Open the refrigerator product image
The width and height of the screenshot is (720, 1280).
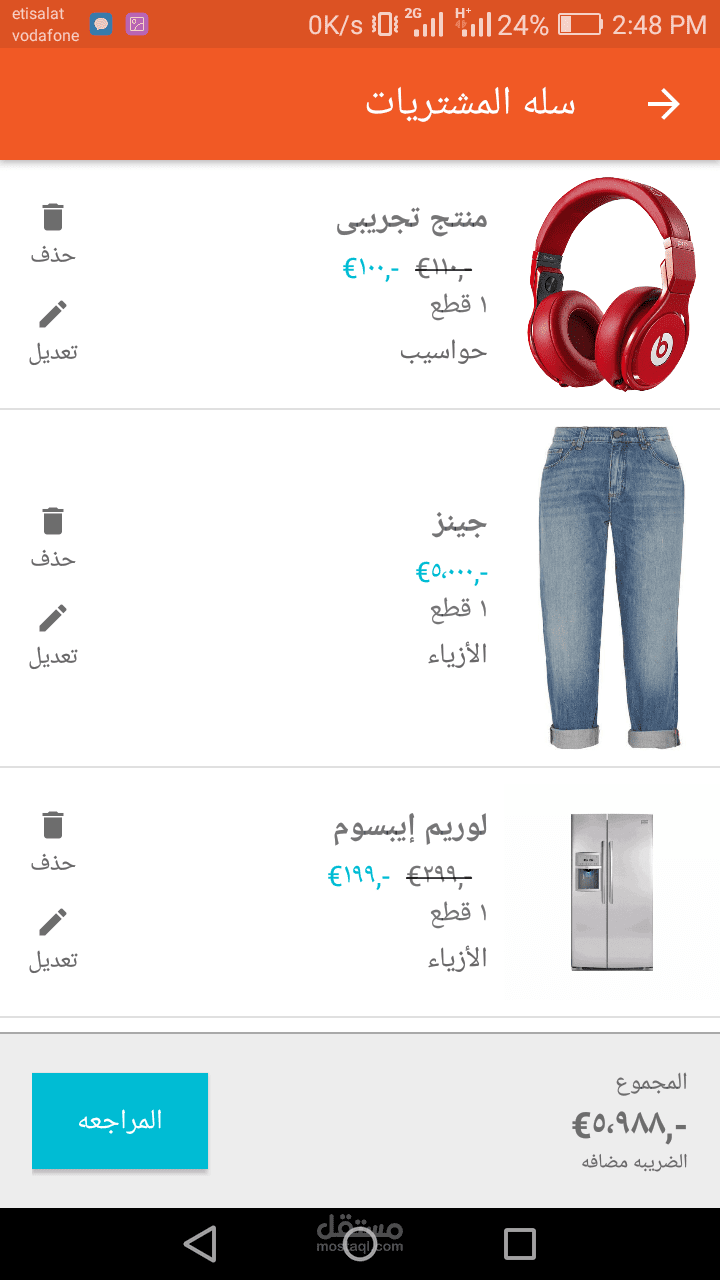(x=612, y=892)
